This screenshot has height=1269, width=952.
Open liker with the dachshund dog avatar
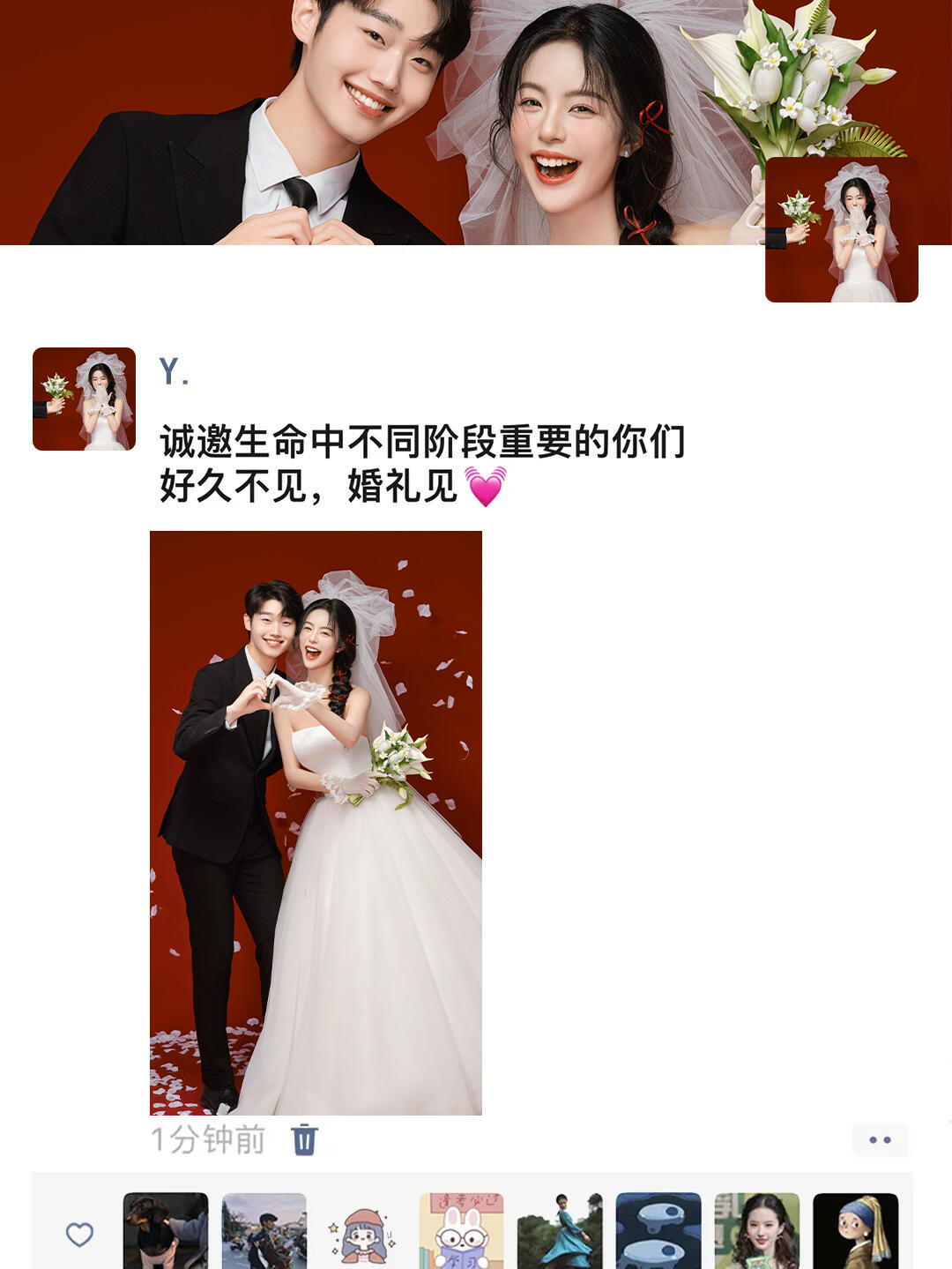(x=166, y=1231)
